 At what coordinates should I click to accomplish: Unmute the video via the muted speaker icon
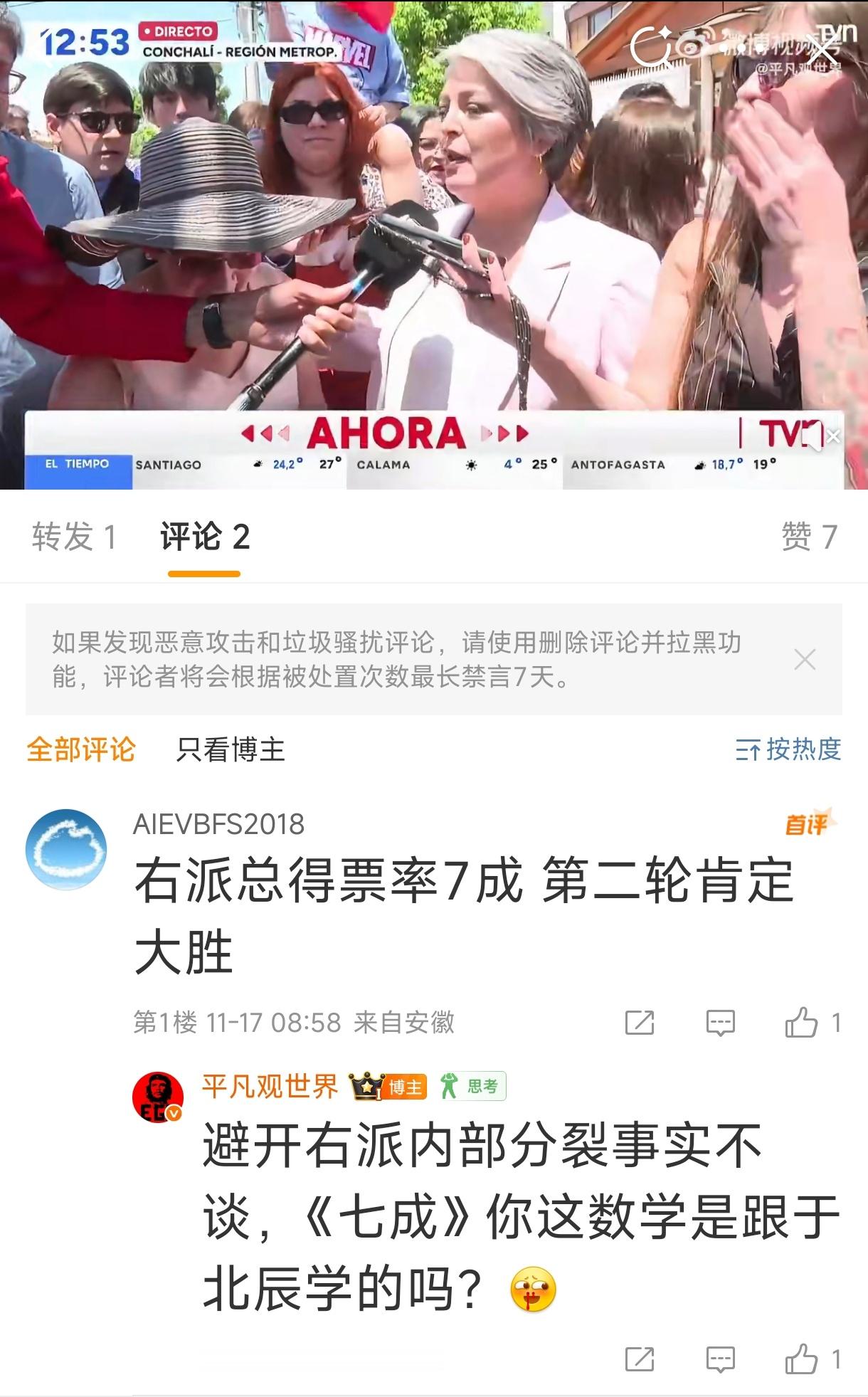(x=810, y=437)
